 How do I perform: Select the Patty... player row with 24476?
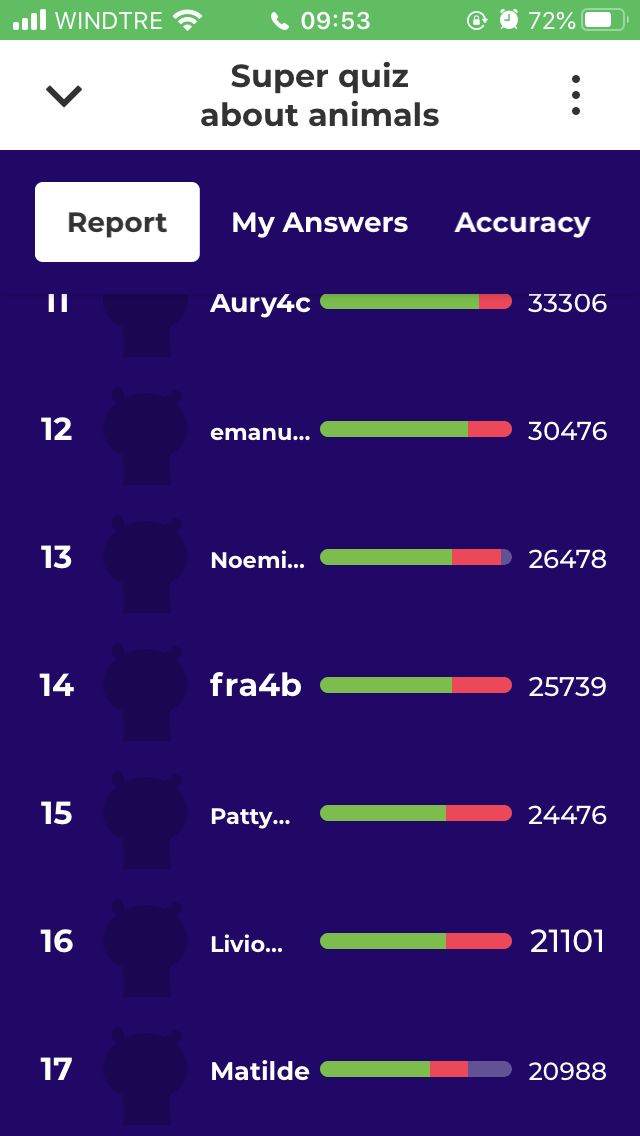pos(320,815)
